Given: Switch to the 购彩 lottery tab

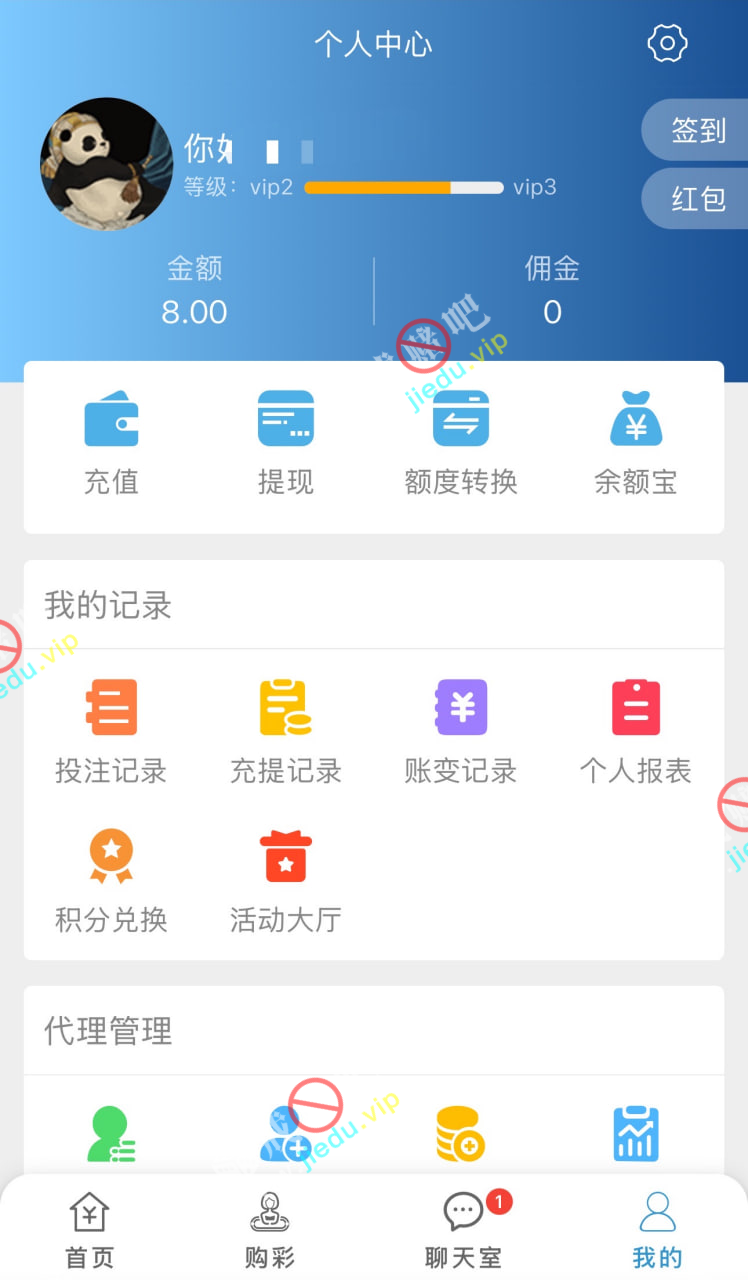Looking at the screenshot, I should [270, 1230].
